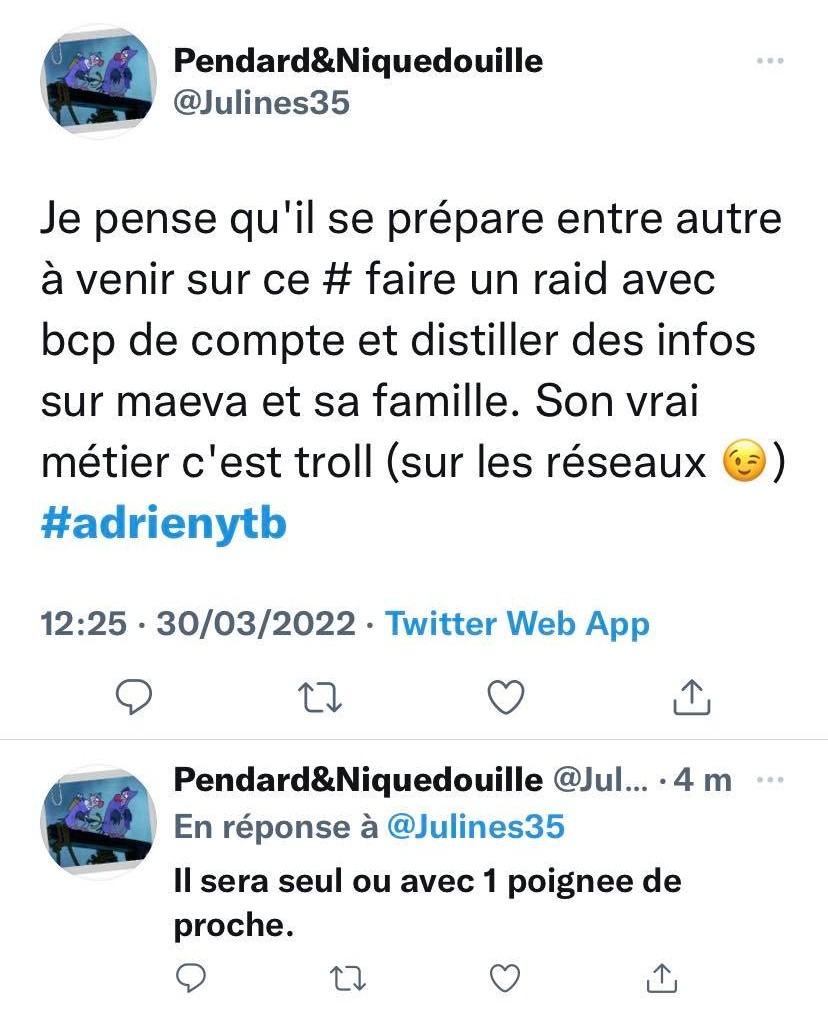Share the "Il sera seul" reply

coord(661,976)
